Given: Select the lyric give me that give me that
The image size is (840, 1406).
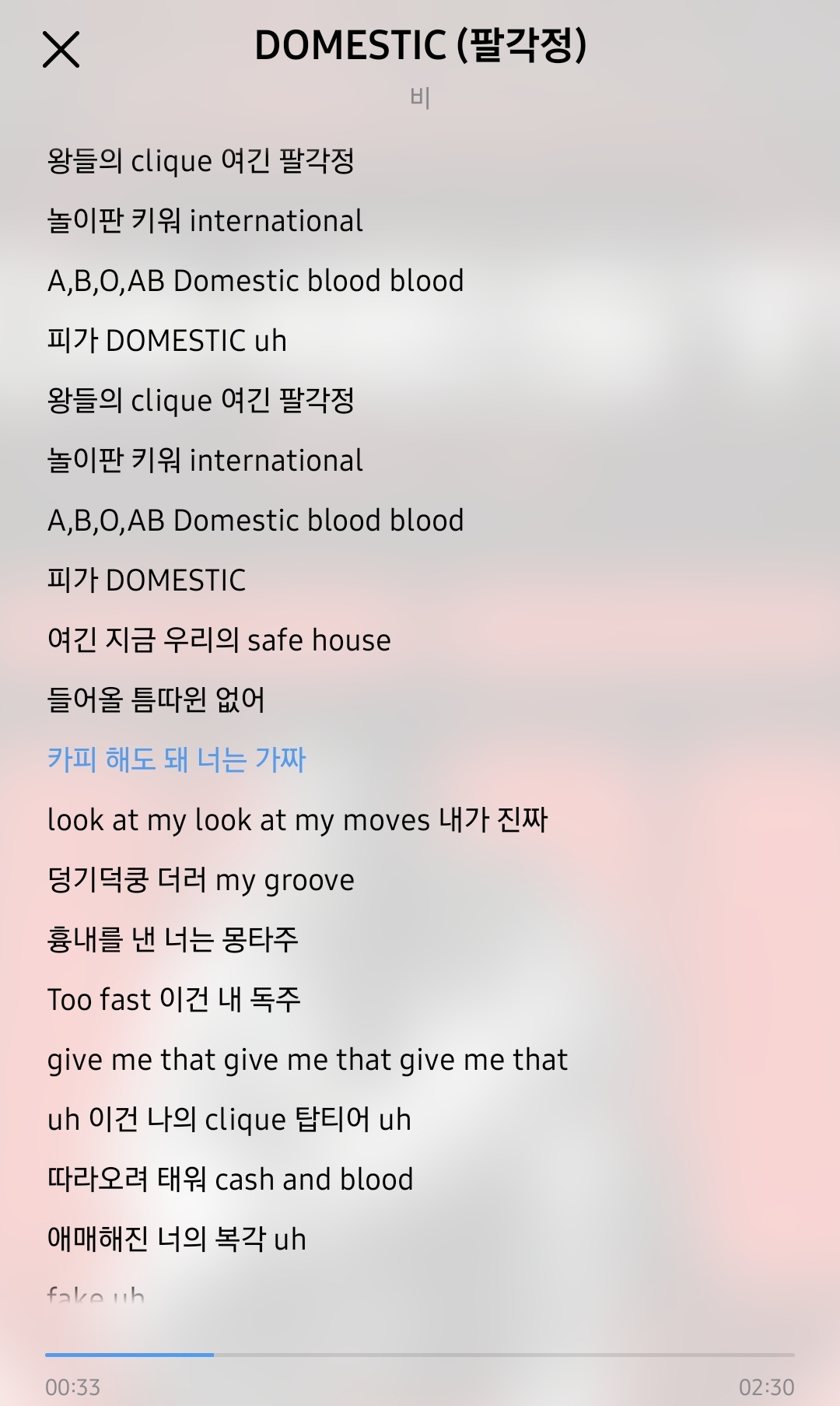Looking at the screenshot, I should point(308,1059).
